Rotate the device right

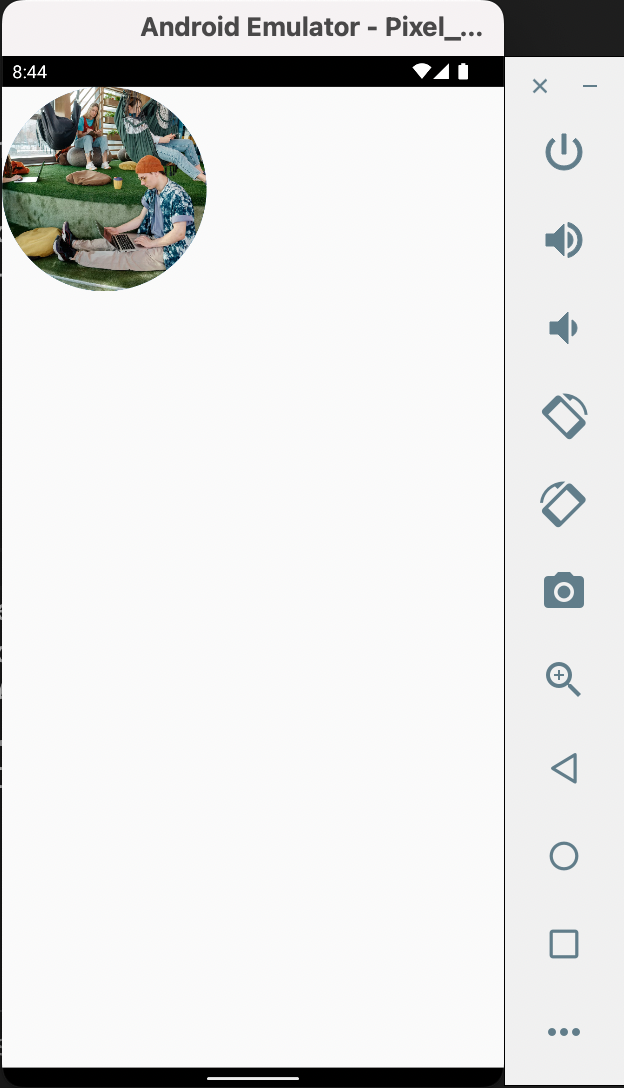tap(563, 504)
